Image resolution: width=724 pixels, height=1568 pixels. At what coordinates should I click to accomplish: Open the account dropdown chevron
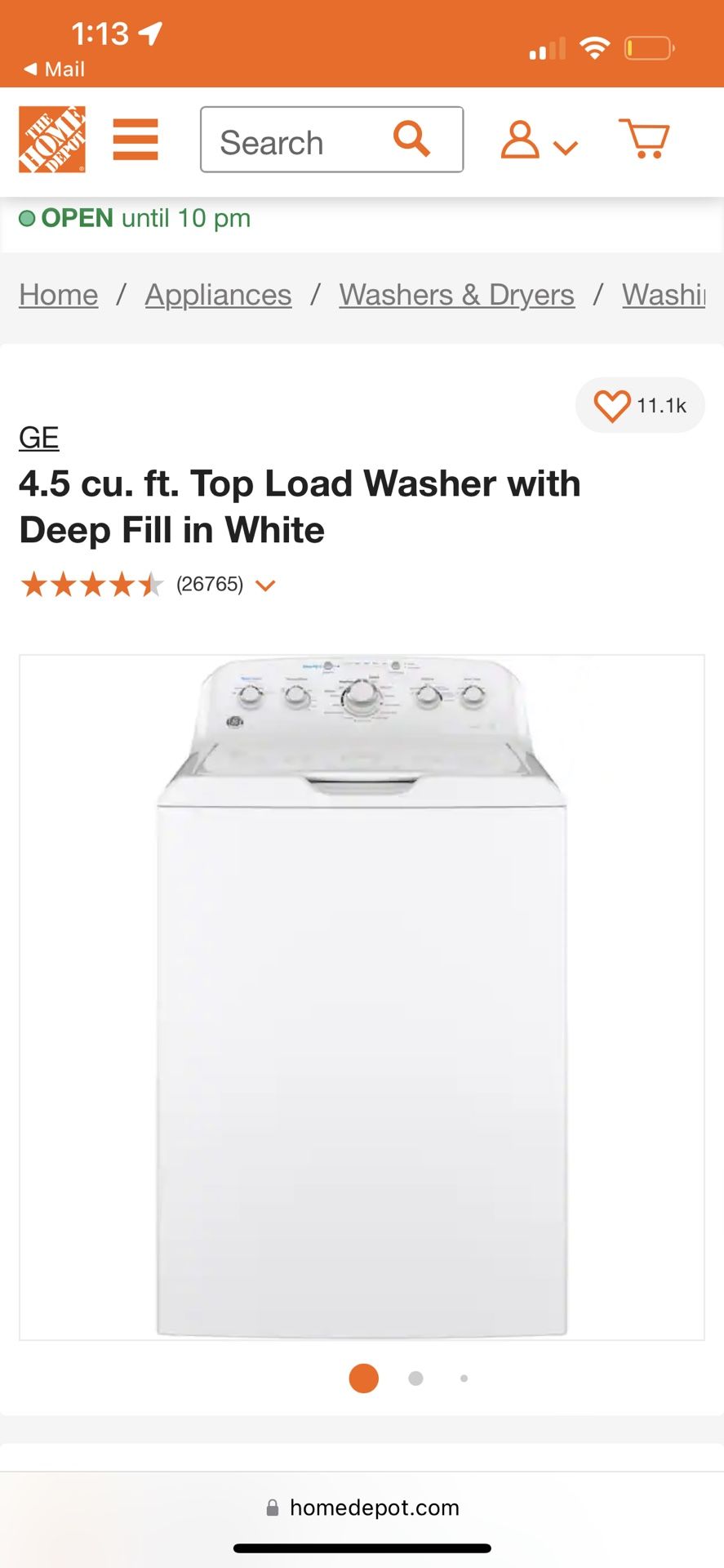565,145
